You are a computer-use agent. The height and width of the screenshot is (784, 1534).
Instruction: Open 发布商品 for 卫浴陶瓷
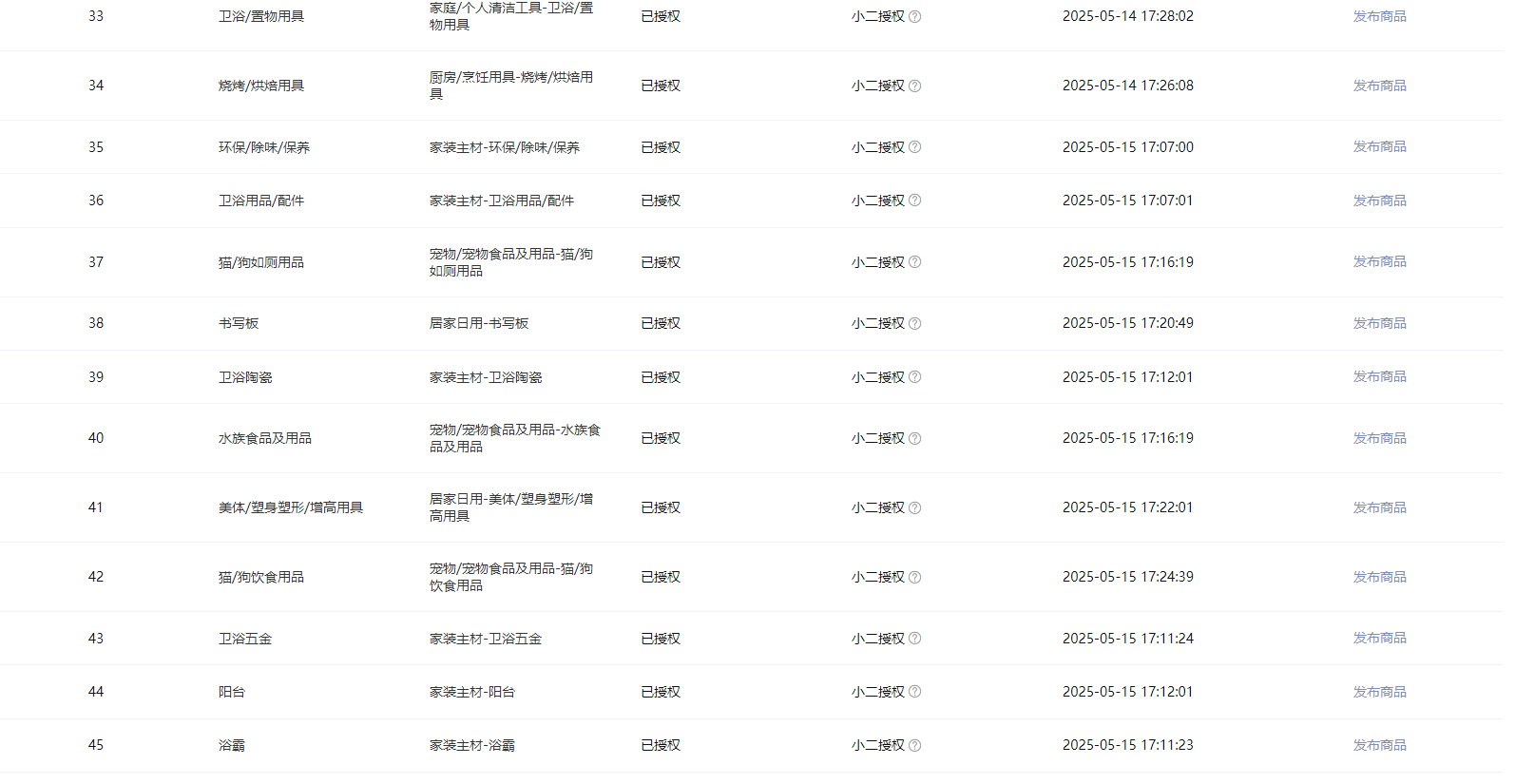click(1379, 376)
